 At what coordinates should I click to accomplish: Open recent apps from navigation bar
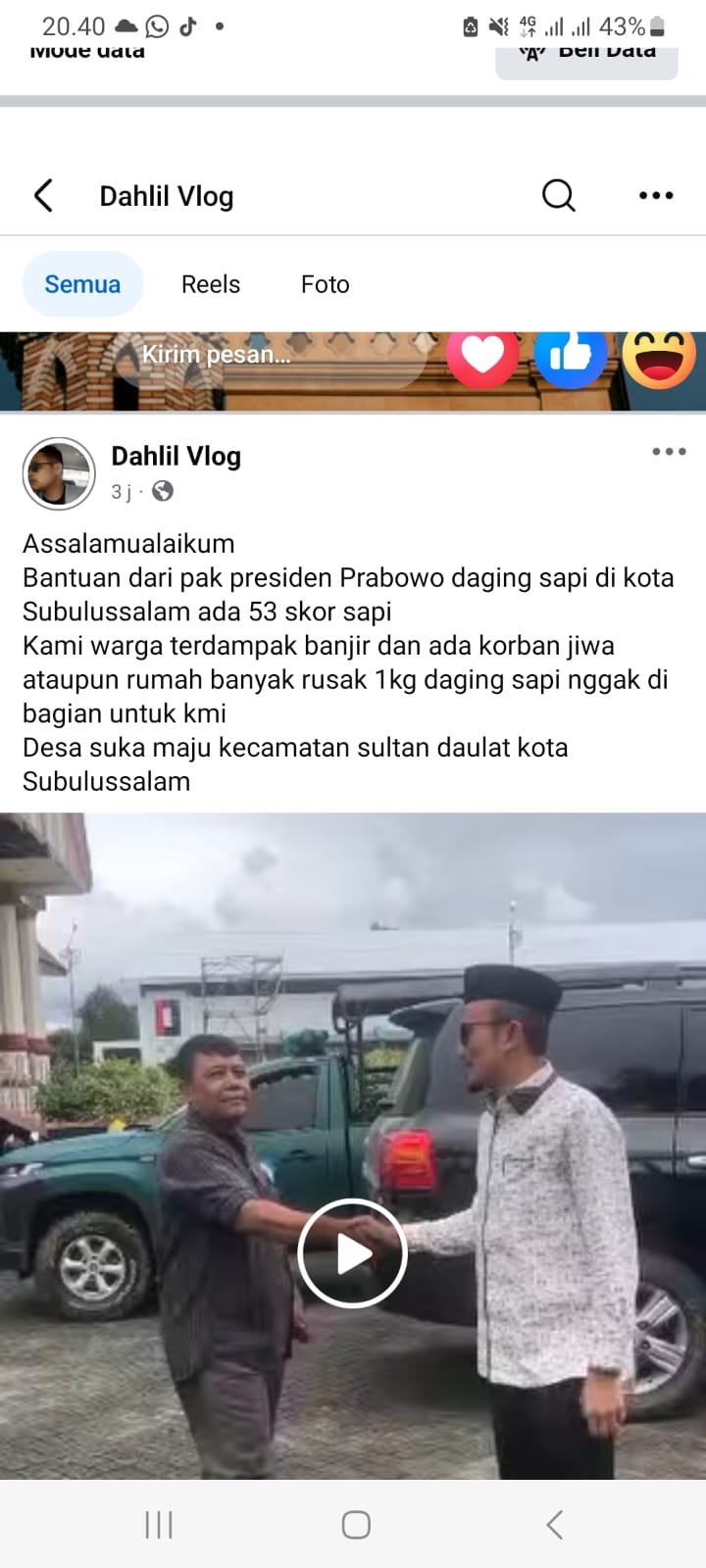pyautogui.click(x=159, y=1525)
